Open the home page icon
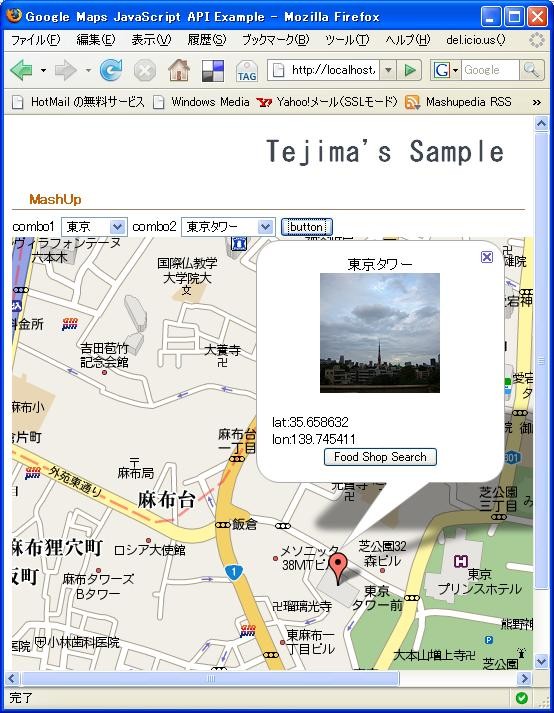The height and width of the screenshot is (713, 554). tap(179, 70)
